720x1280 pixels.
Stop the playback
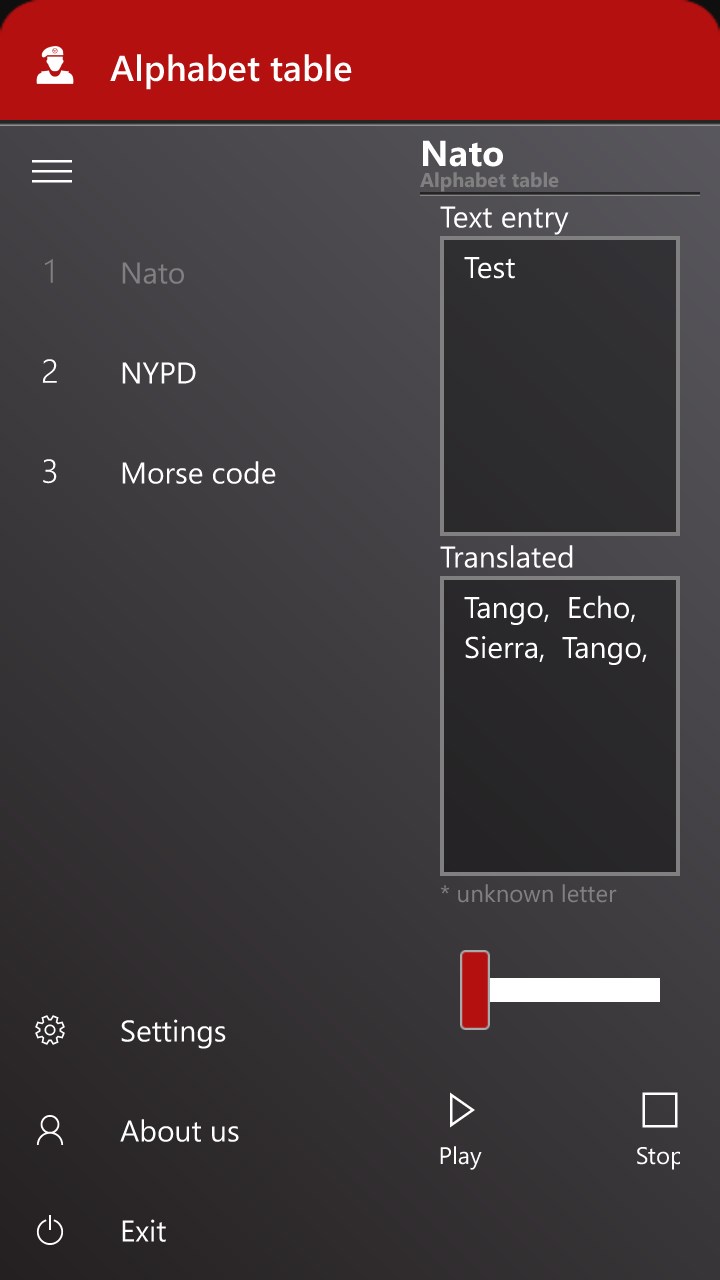tap(659, 1128)
